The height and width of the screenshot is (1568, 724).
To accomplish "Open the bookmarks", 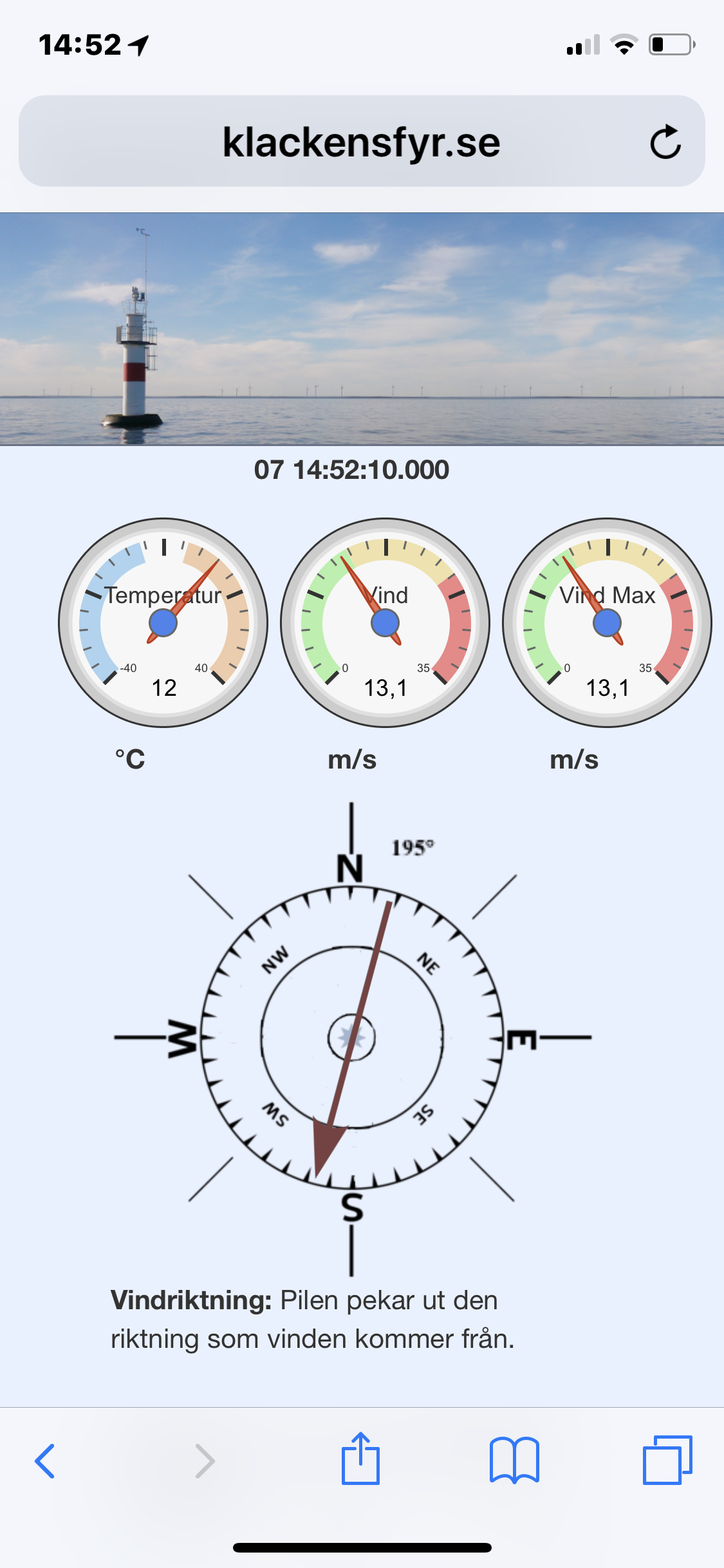I will tap(514, 1461).
